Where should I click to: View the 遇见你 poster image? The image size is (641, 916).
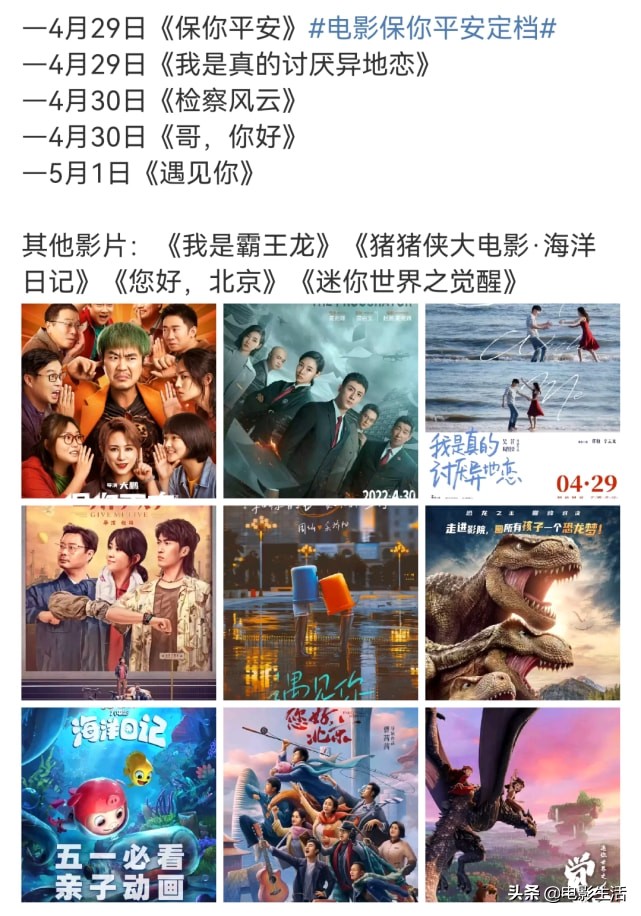coord(321,602)
